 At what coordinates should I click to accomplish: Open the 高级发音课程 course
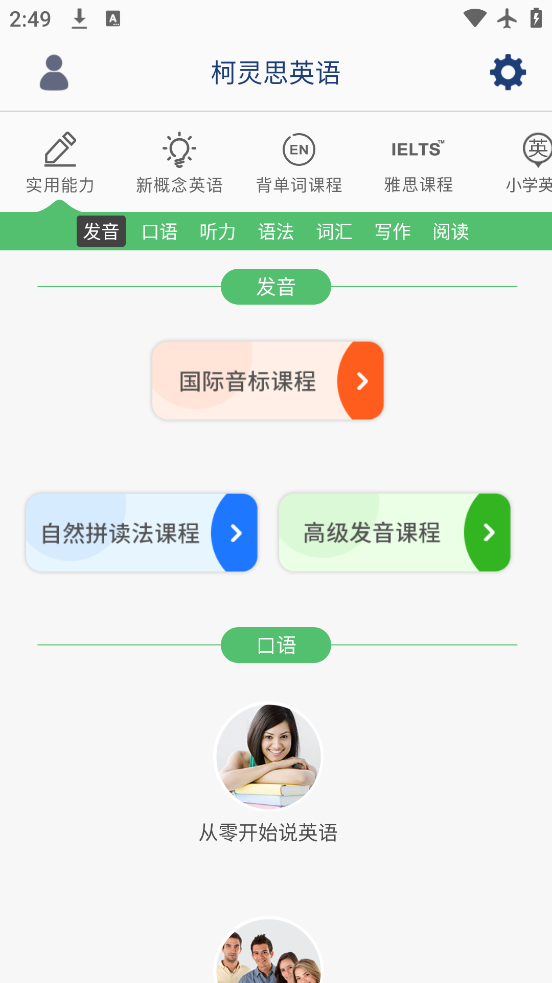coord(395,532)
